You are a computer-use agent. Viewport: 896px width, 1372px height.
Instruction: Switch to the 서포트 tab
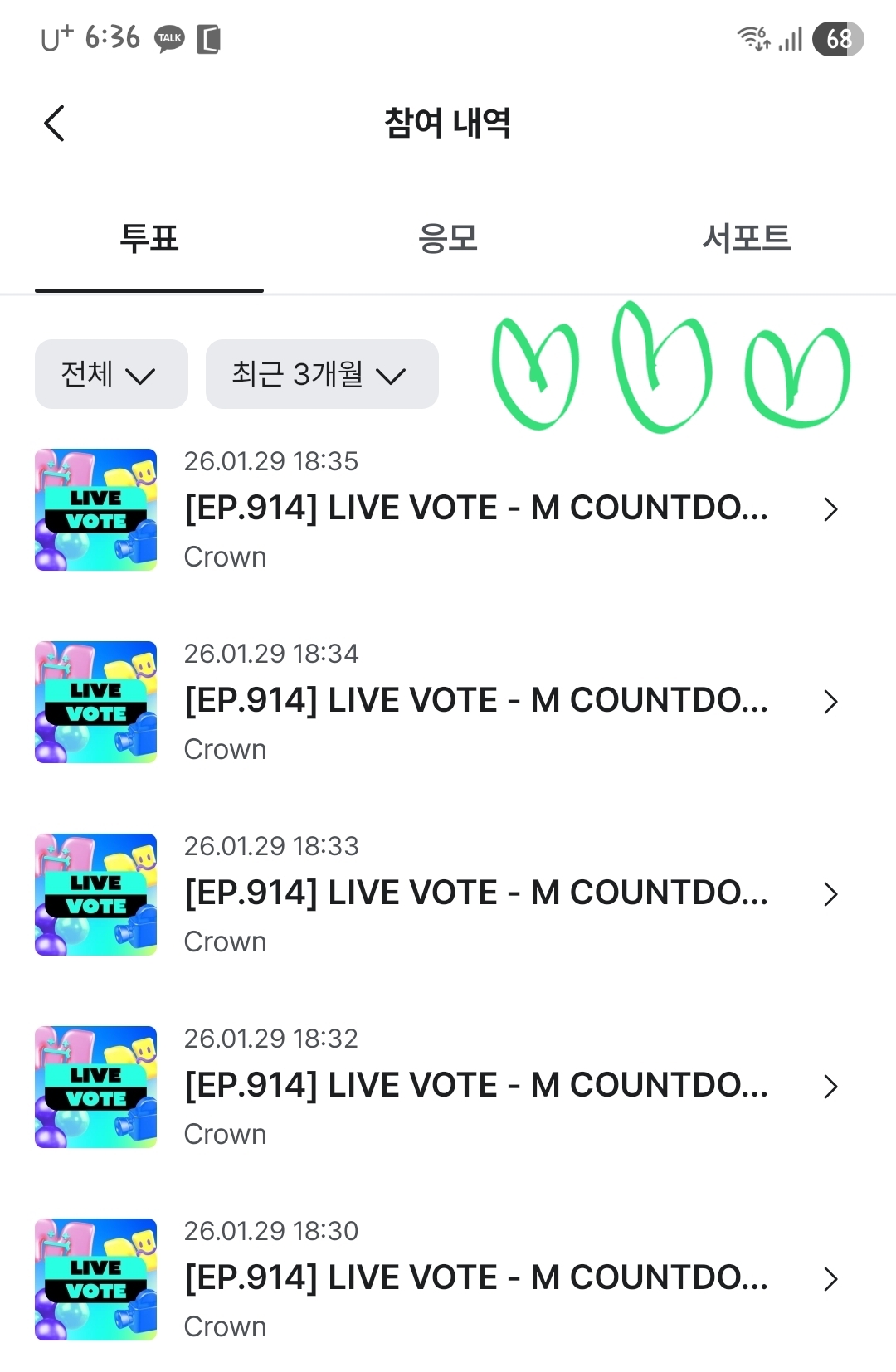coord(746,238)
